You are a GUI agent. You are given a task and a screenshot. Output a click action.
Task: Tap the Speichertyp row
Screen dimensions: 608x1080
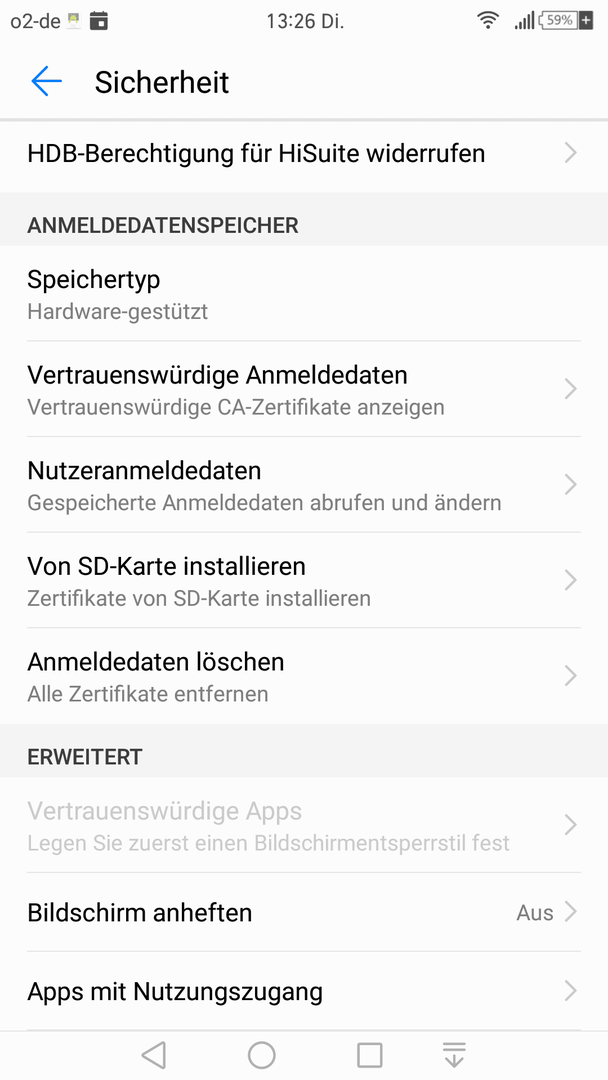304,293
